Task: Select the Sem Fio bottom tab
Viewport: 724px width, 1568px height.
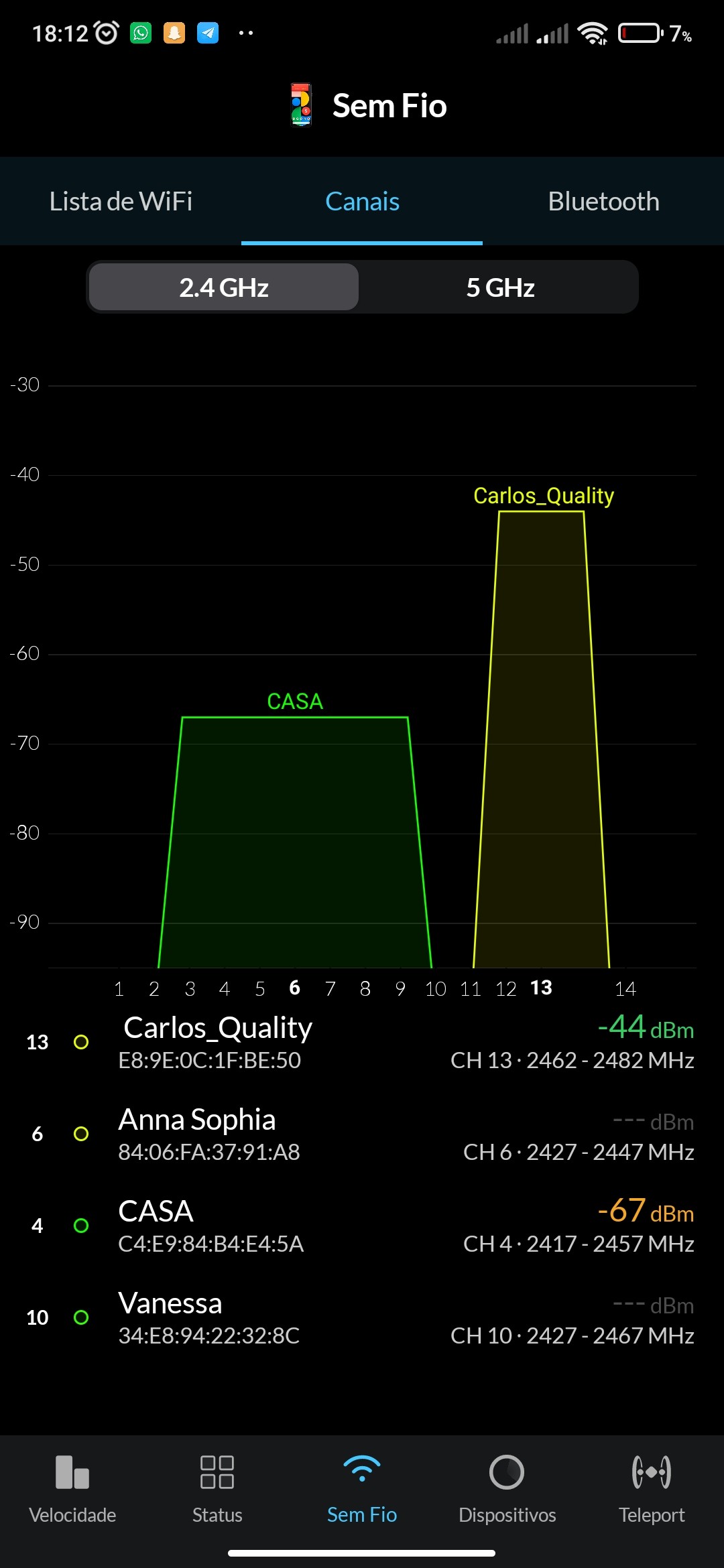Action: tap(362, 1489)
